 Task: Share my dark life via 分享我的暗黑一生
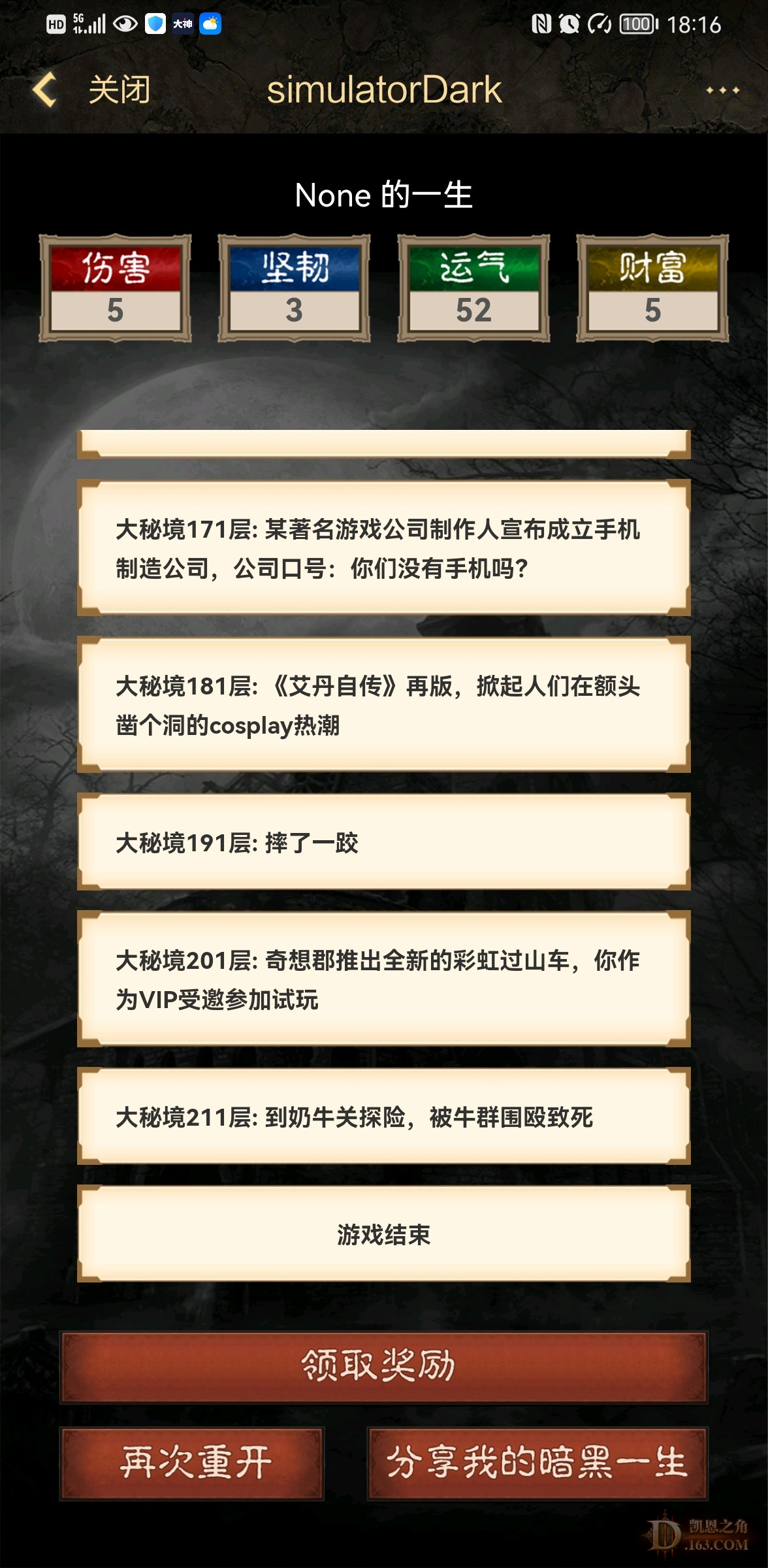coord(537,1463)
